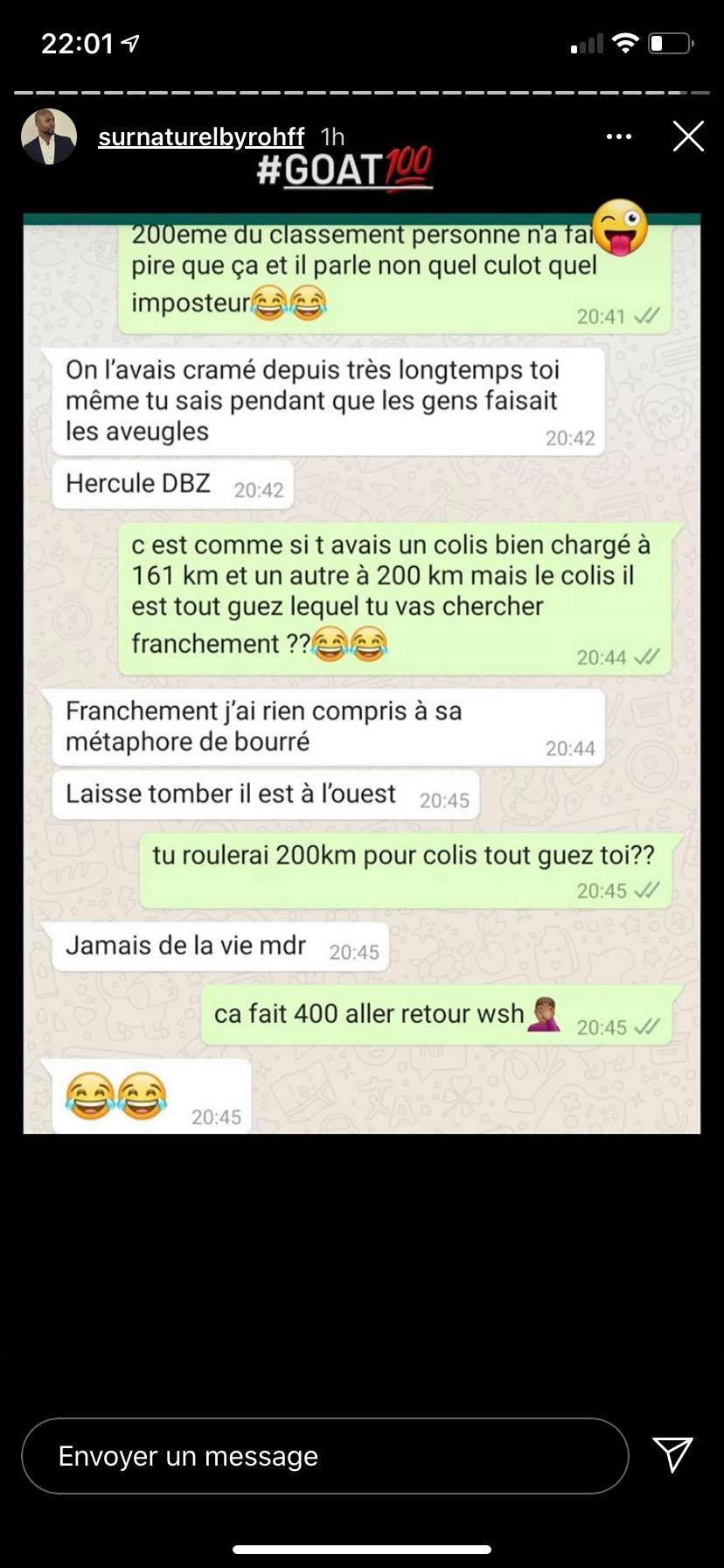Tap the surnaturelbyrohff username link
Image resolution: width=724 pixels, height=1568 pixels.
pos(201,137)
